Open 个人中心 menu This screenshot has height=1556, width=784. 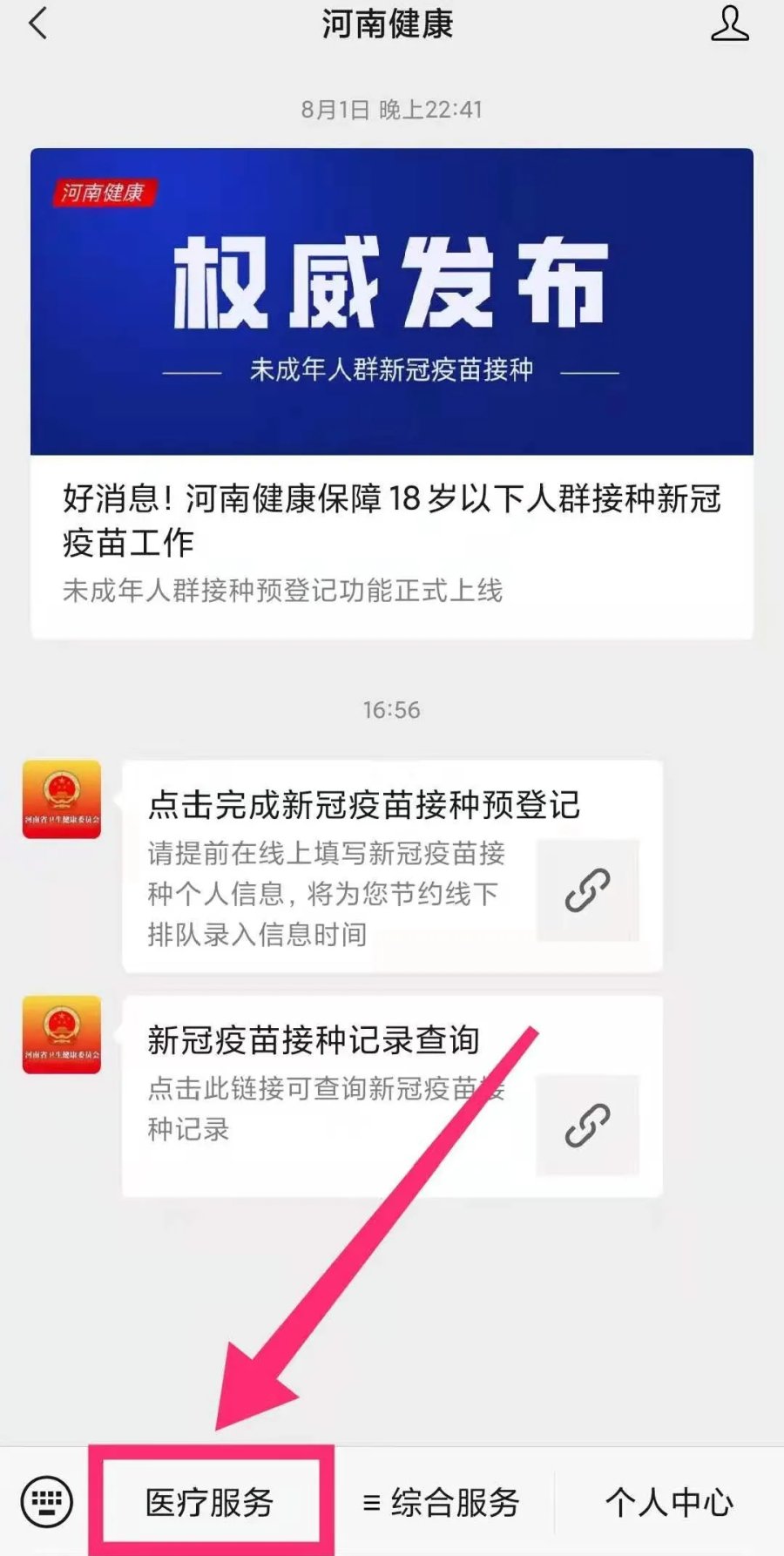tap(668, 1502)
